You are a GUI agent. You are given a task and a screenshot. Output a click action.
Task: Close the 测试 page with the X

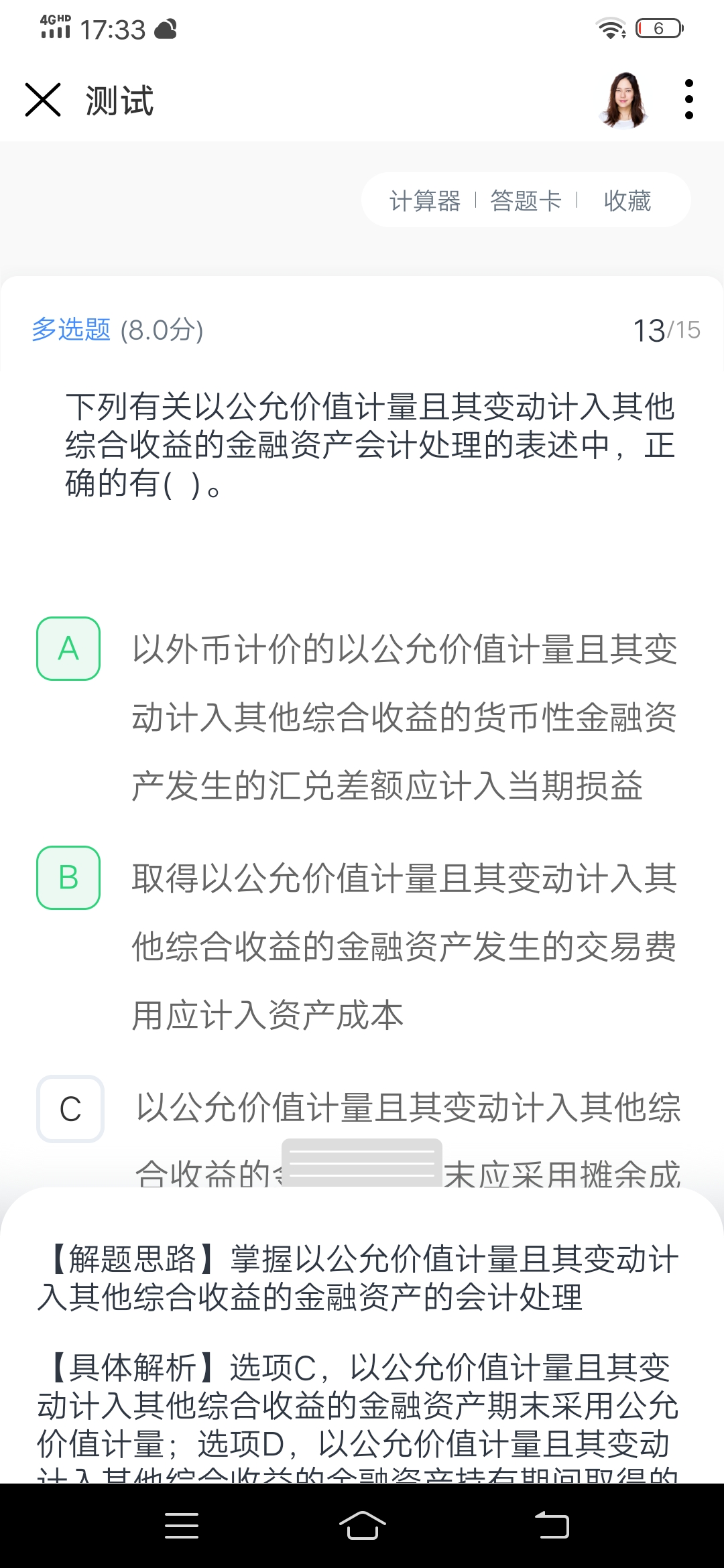[43, 100]
